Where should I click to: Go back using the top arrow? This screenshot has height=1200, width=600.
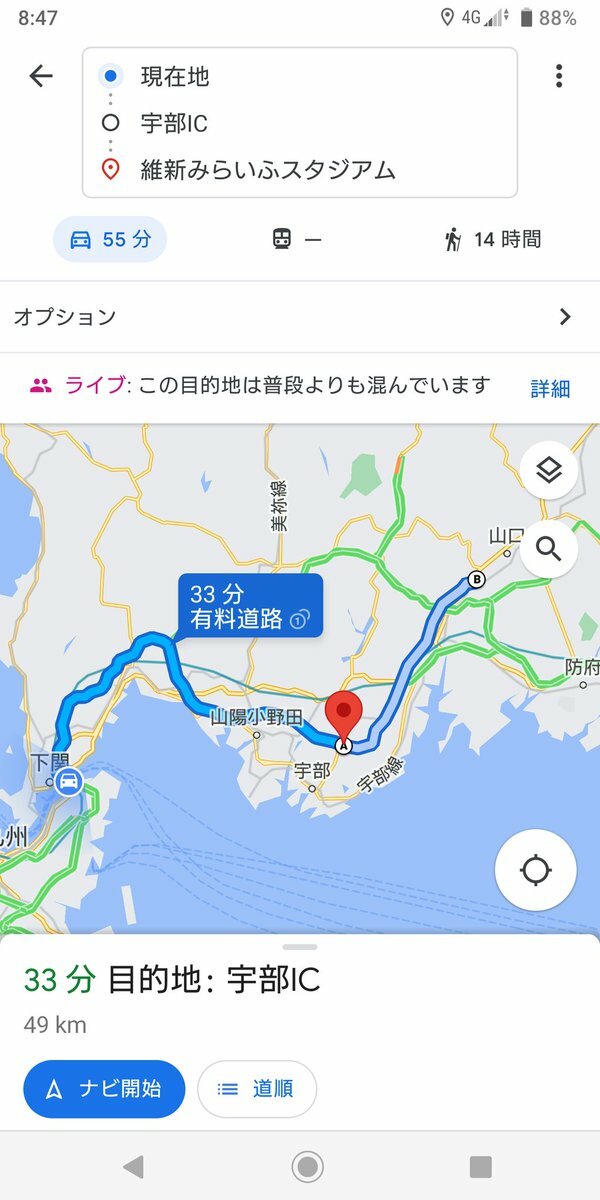[41, 76]
